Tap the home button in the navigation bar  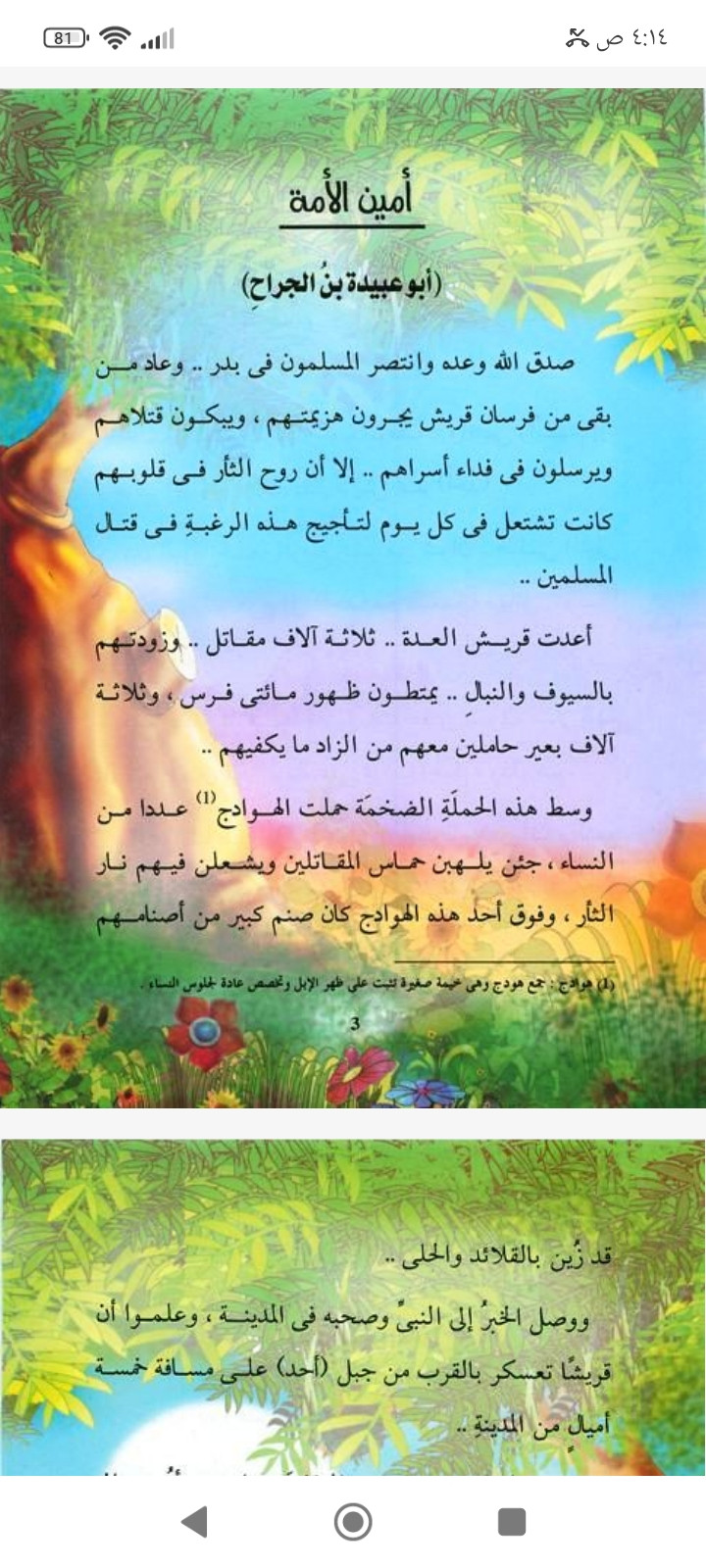click(x=353, y=1521)
